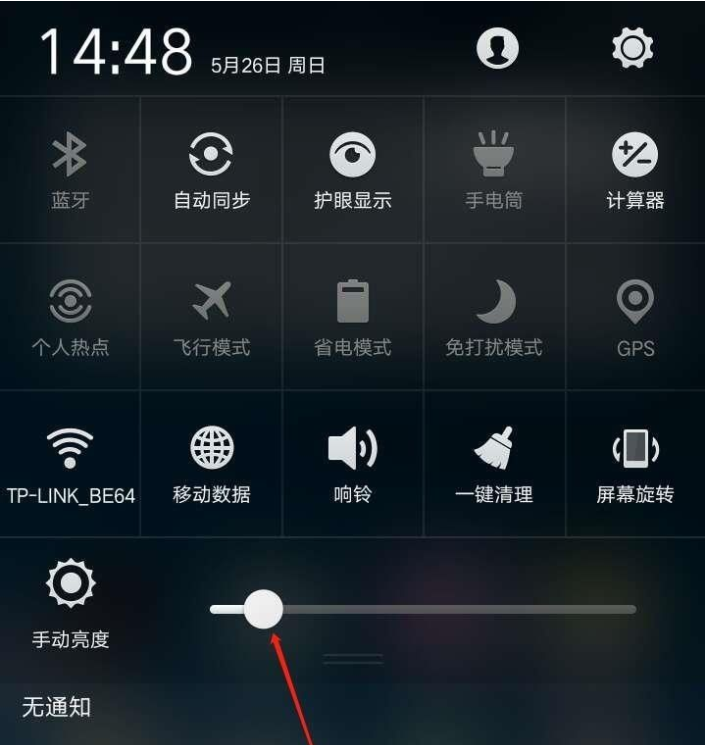This screenshot has width=705, height=745.
Task: Run one-tap cleanup (一键清理)
Action: coord(494,464)
